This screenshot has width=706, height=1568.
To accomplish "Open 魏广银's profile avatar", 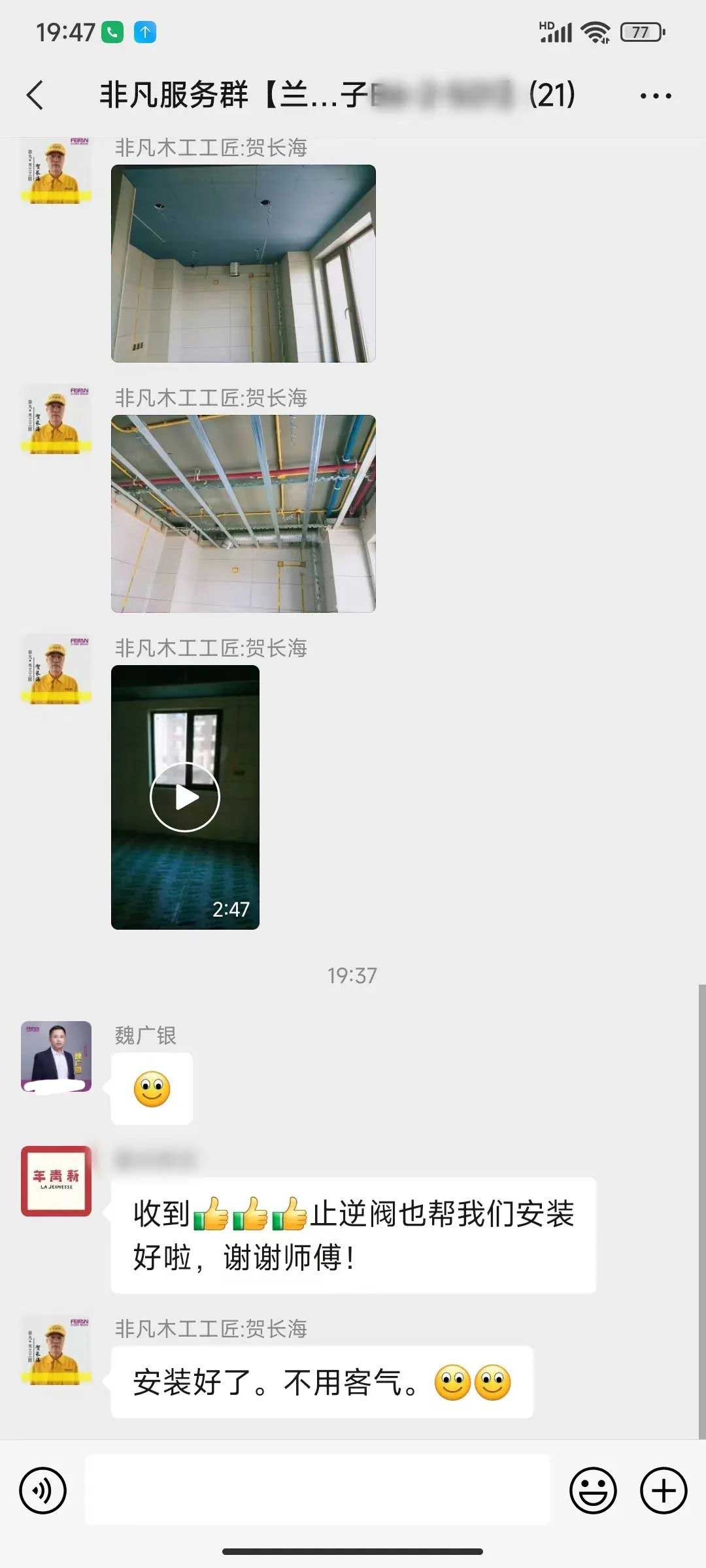I will click(56, 1056).
